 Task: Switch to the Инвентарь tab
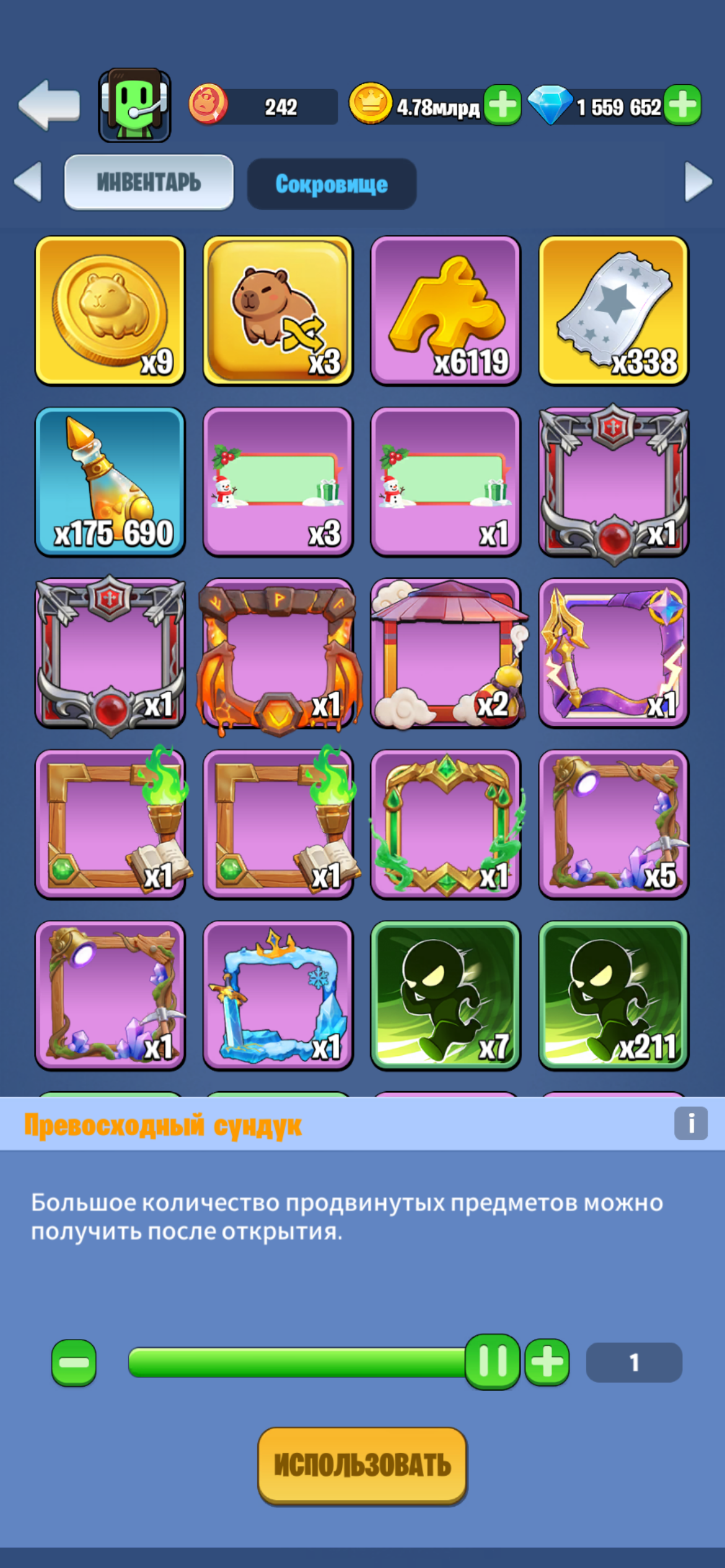149,182
